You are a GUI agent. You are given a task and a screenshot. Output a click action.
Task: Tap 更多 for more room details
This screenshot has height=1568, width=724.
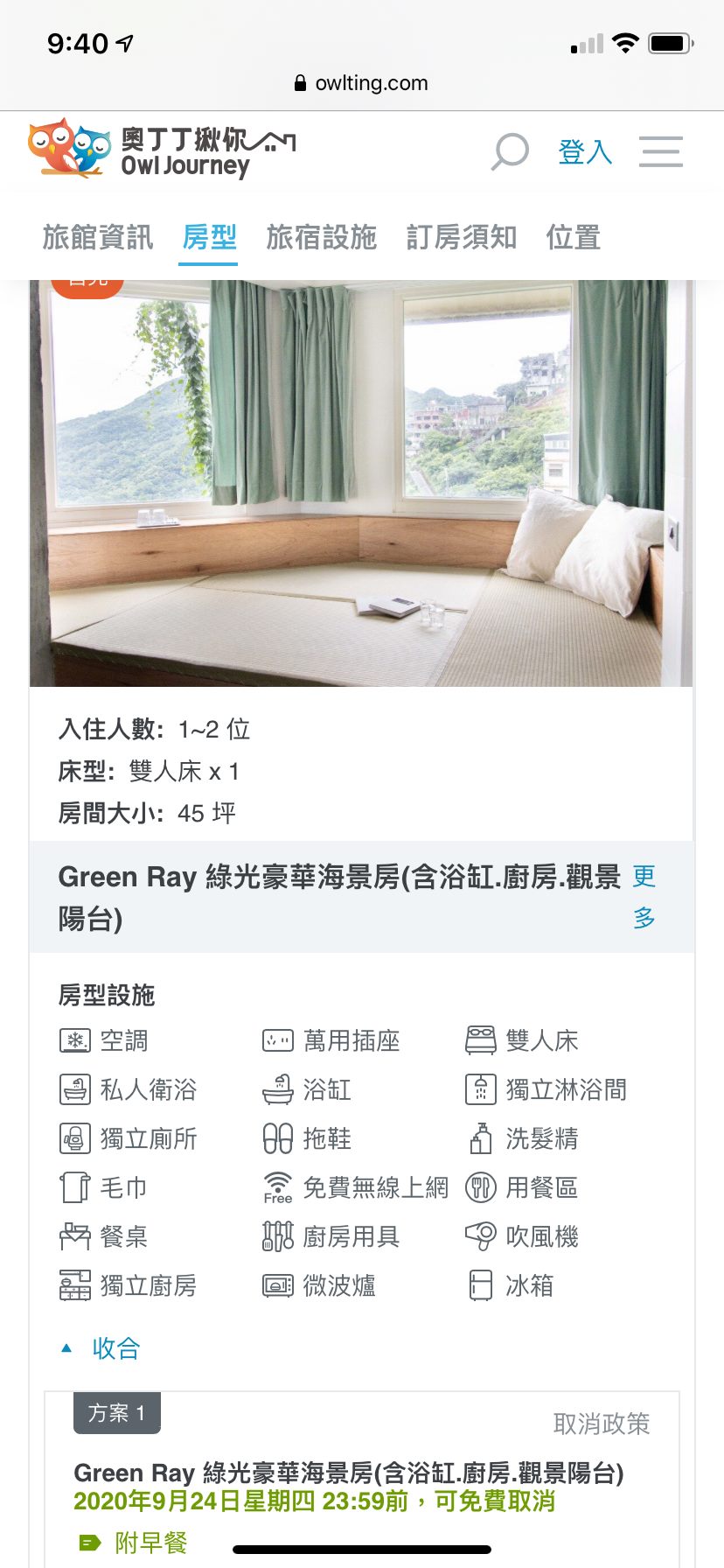644,897
